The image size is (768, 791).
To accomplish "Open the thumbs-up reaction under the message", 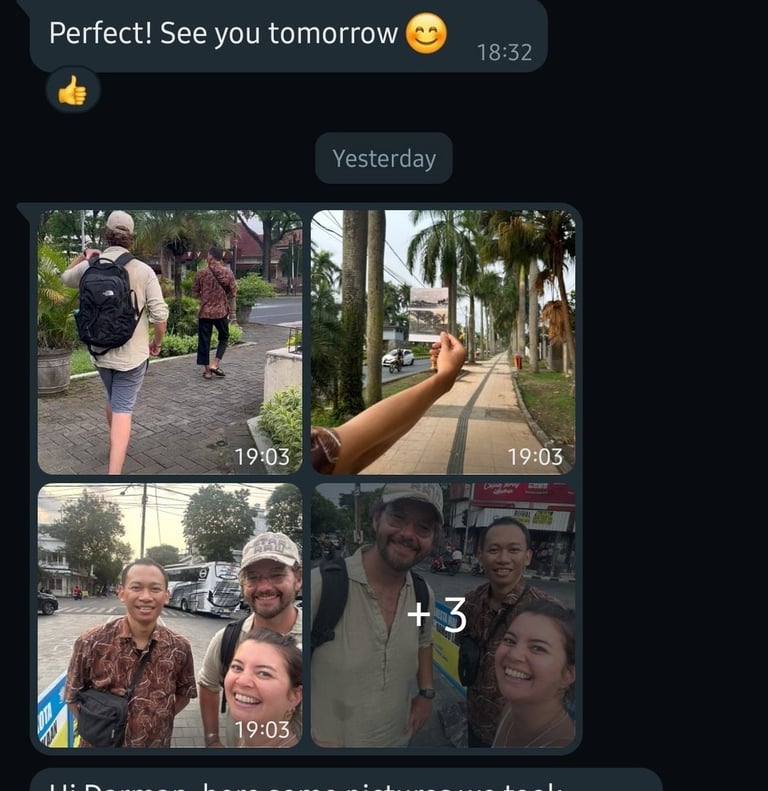I will tap(72, 91).
